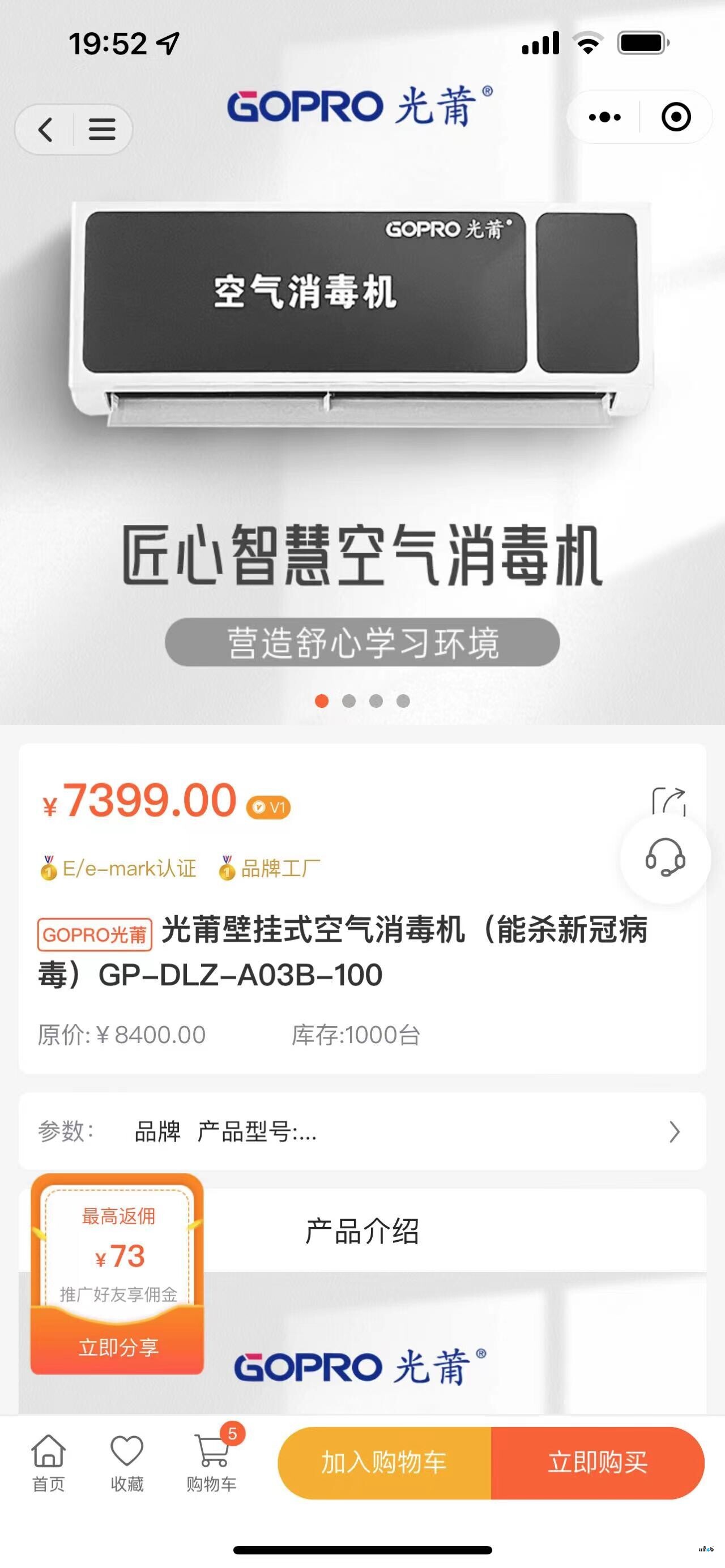This screenshot has height=1568, width=725.
Task: Open the 购物车 shopping cart
Action: [x=212, y=1462]
